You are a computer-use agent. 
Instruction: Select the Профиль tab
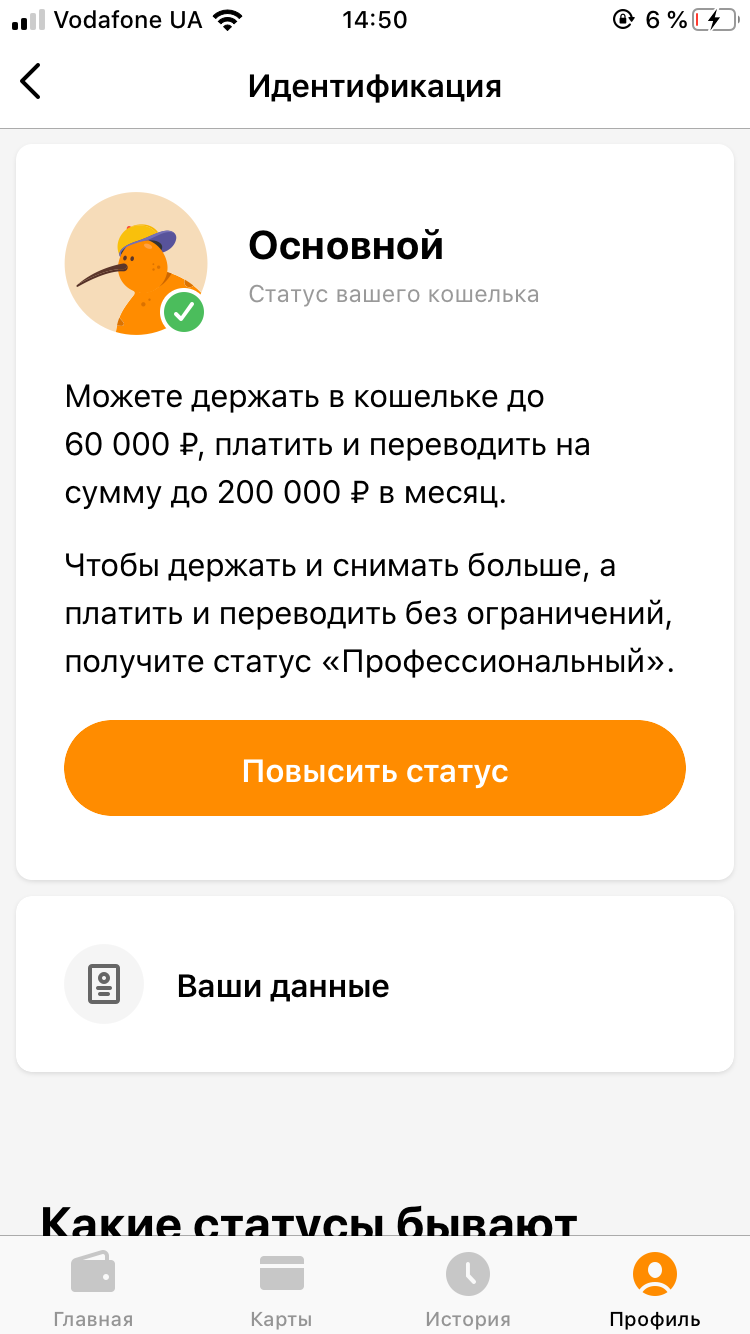tap(655, 1288)
